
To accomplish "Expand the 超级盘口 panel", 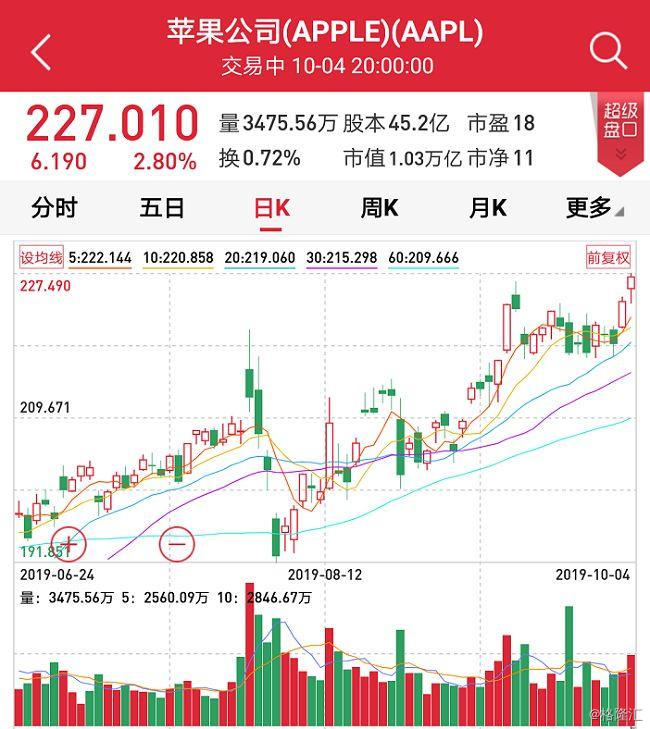I will (x=620, y=134).
